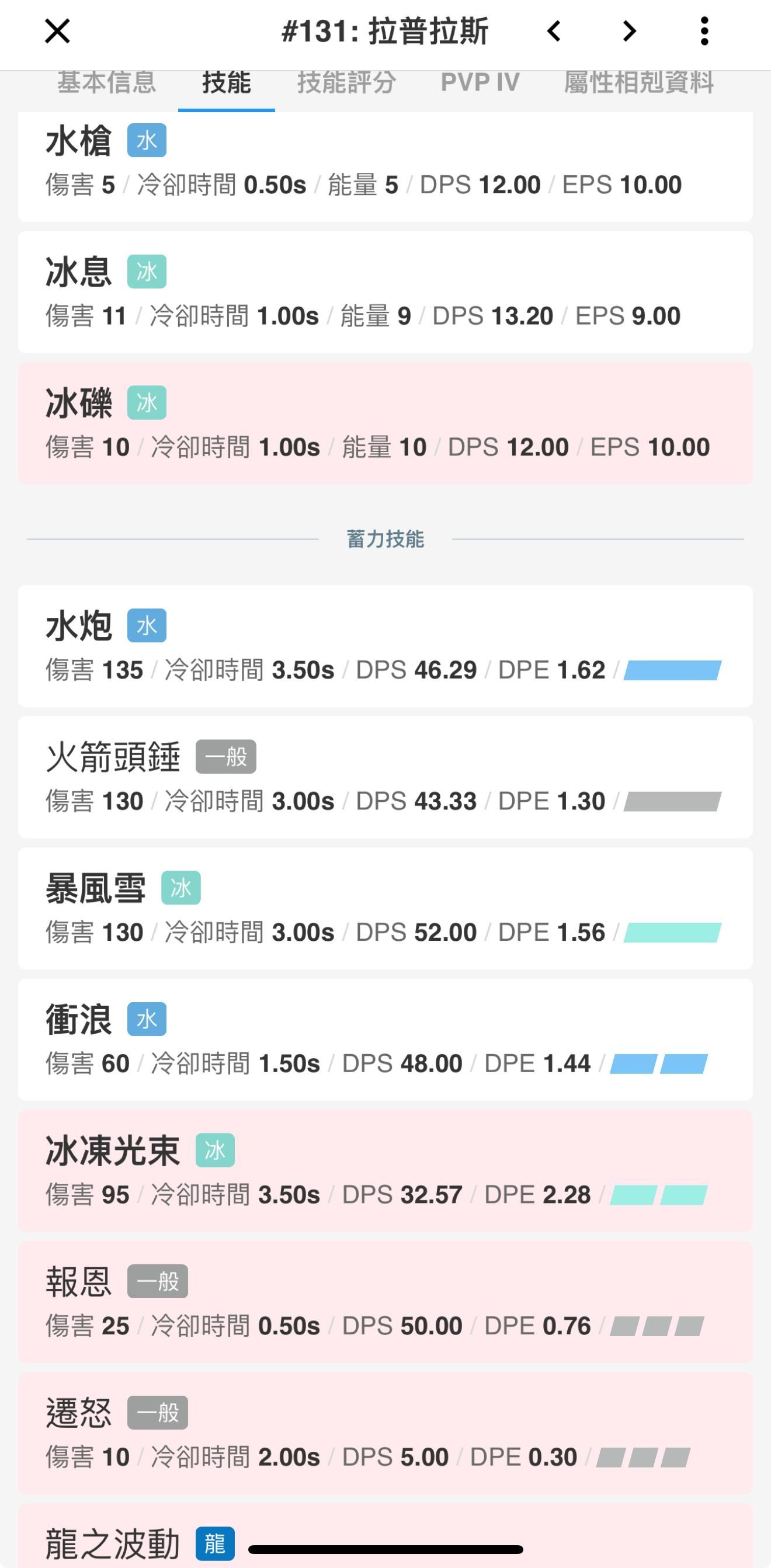Tap the 冰 badge on 冰凍光束
Screen dimensions: 771x1568
[x=214, y=1149]
